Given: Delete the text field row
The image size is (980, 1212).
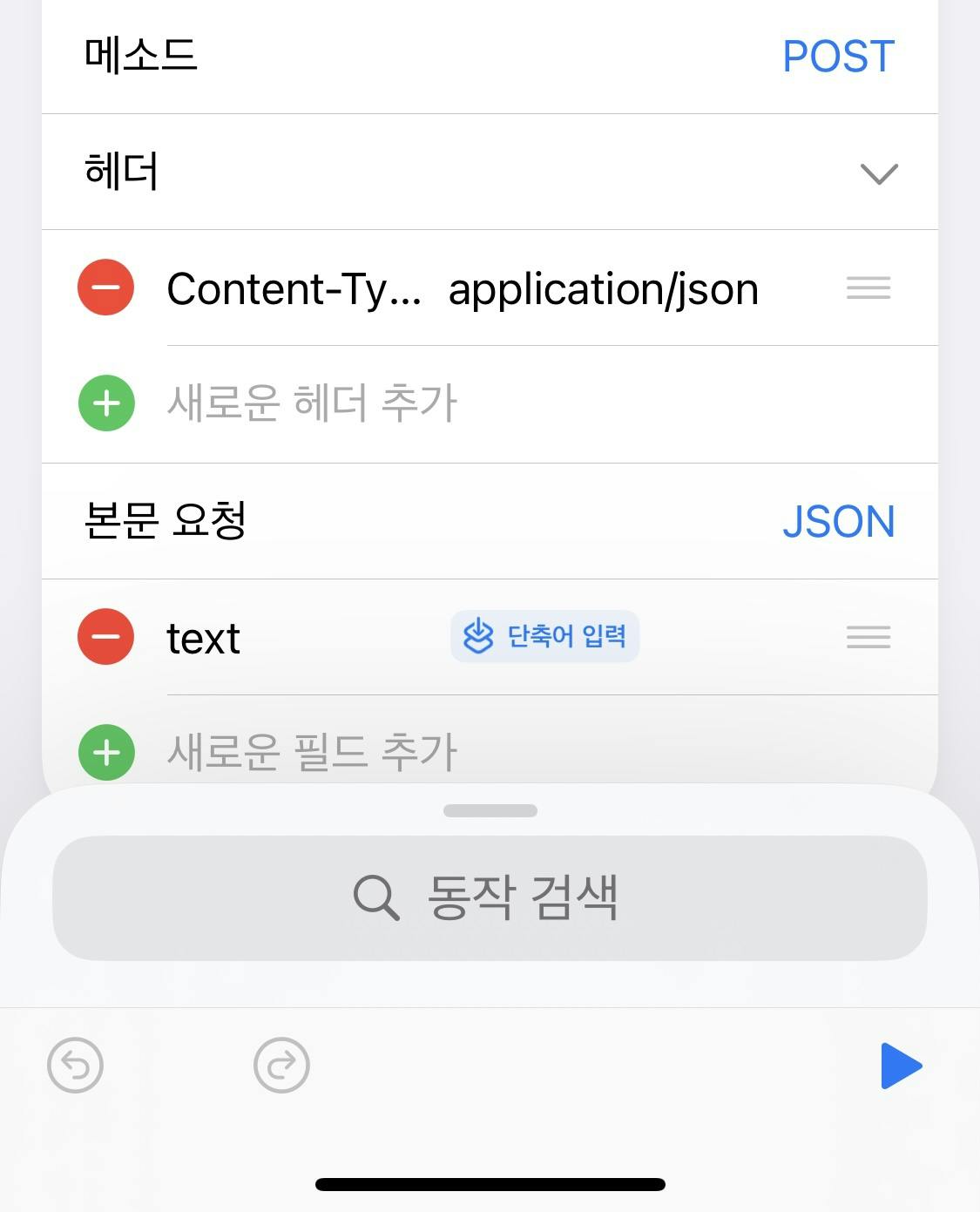Looking at the screenshot, I should point(106,637).
